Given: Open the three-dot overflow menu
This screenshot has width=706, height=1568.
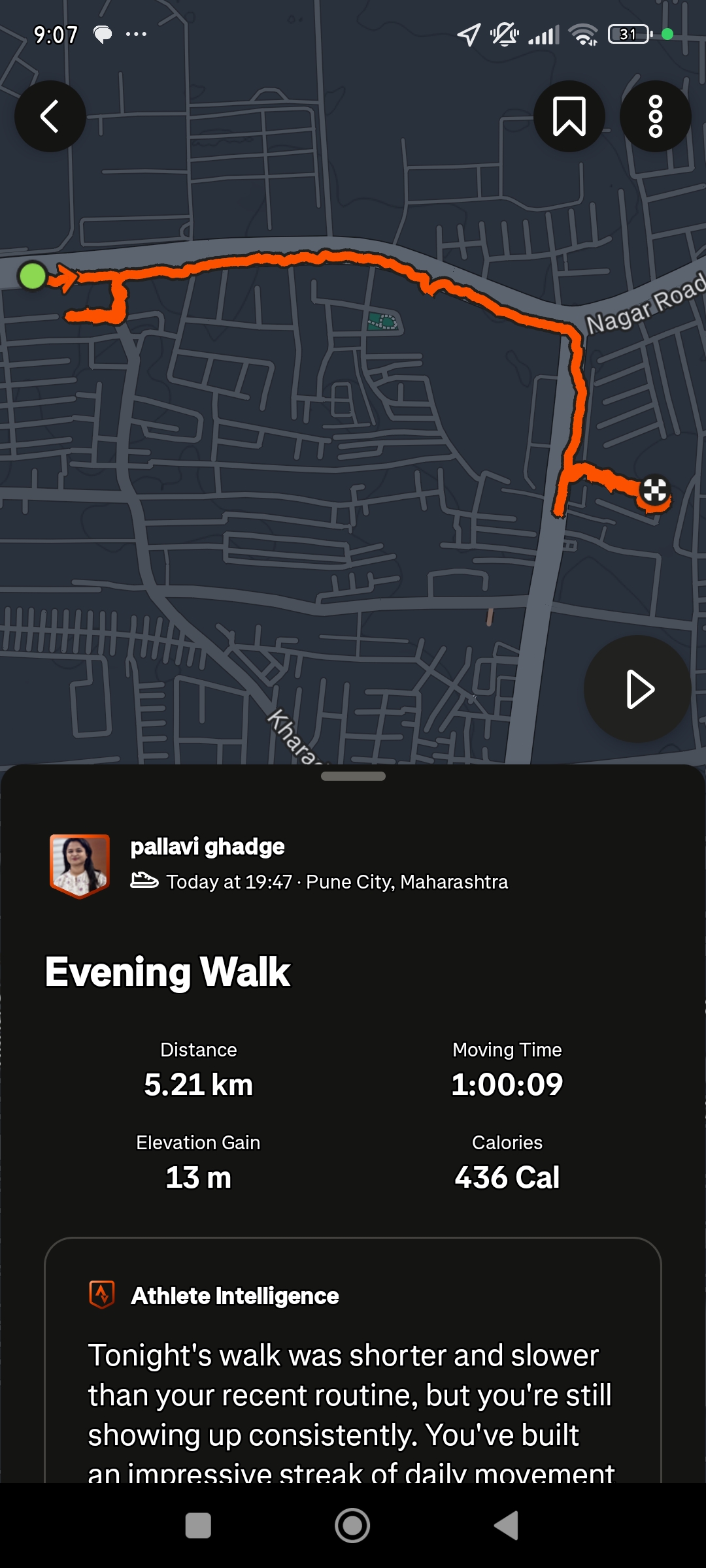Looking at the screenshot, I should 655,116.
